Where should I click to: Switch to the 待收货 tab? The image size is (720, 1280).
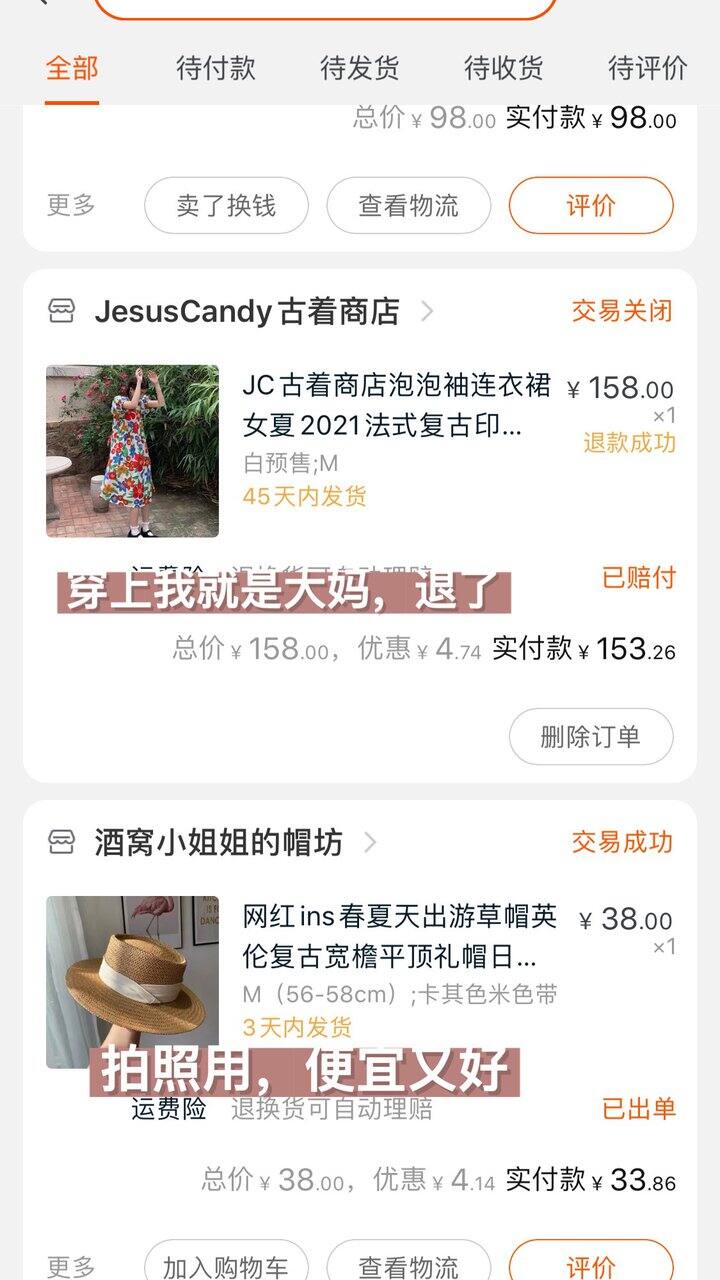pos(504,68)
